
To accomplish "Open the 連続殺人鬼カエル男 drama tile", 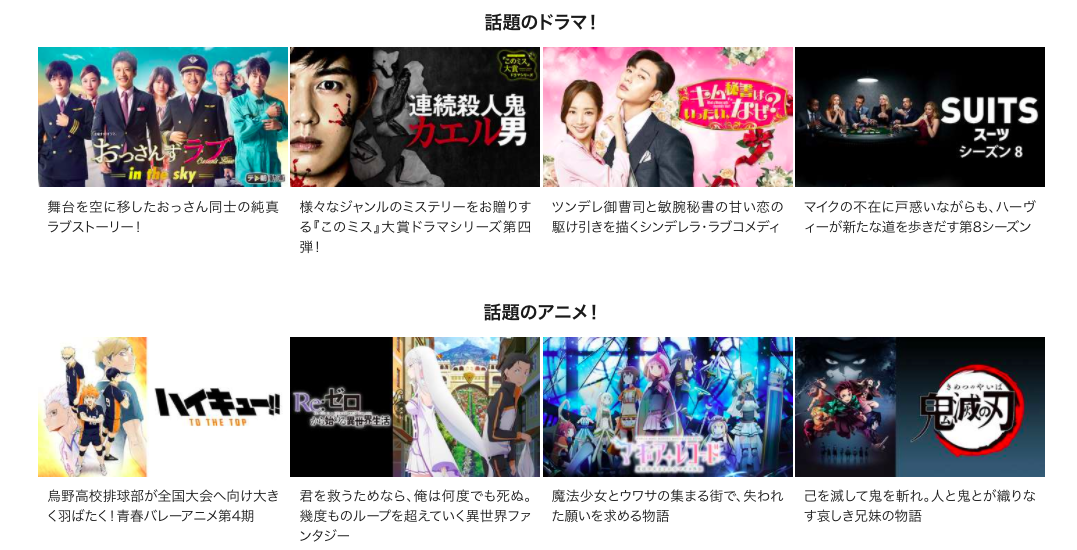I will (x=415, y=117).
